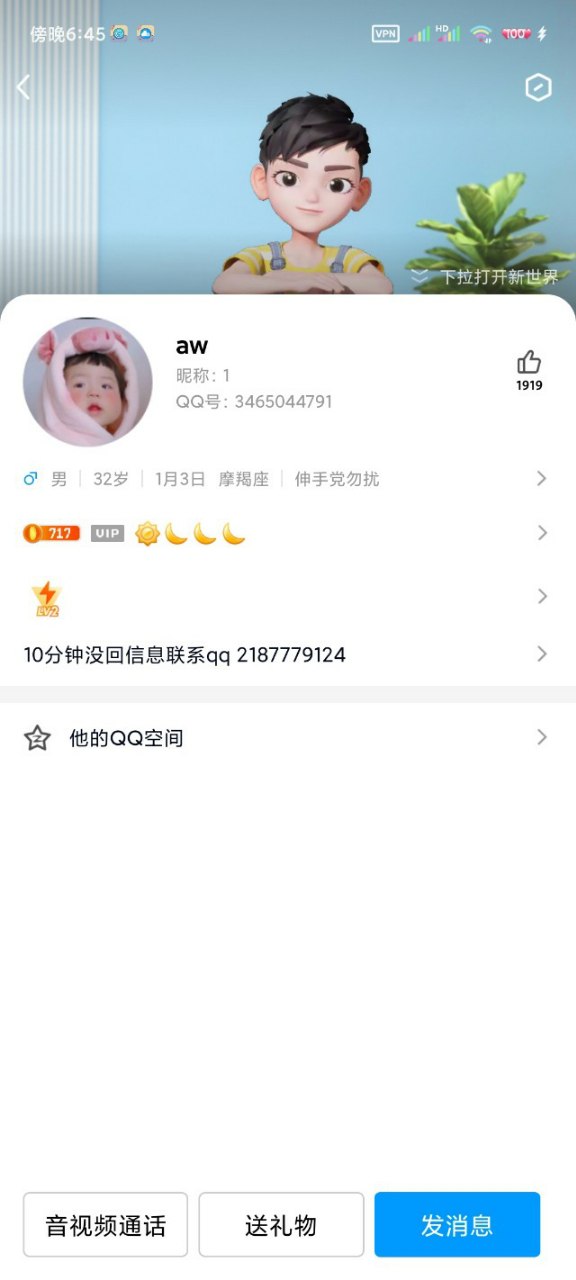Open the personal info row with 摩羯座
Image resolution: width=576 pixels, height=1280 pixels.
(x=288, y=479)
